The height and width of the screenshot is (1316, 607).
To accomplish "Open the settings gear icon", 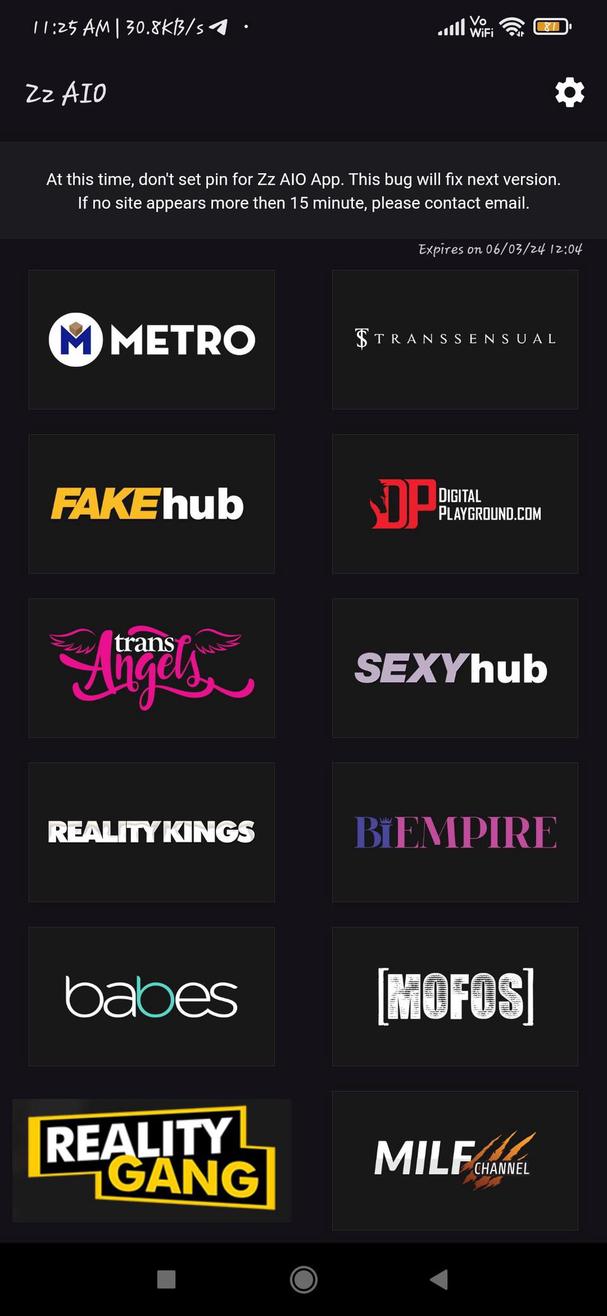I will [569, 93].
